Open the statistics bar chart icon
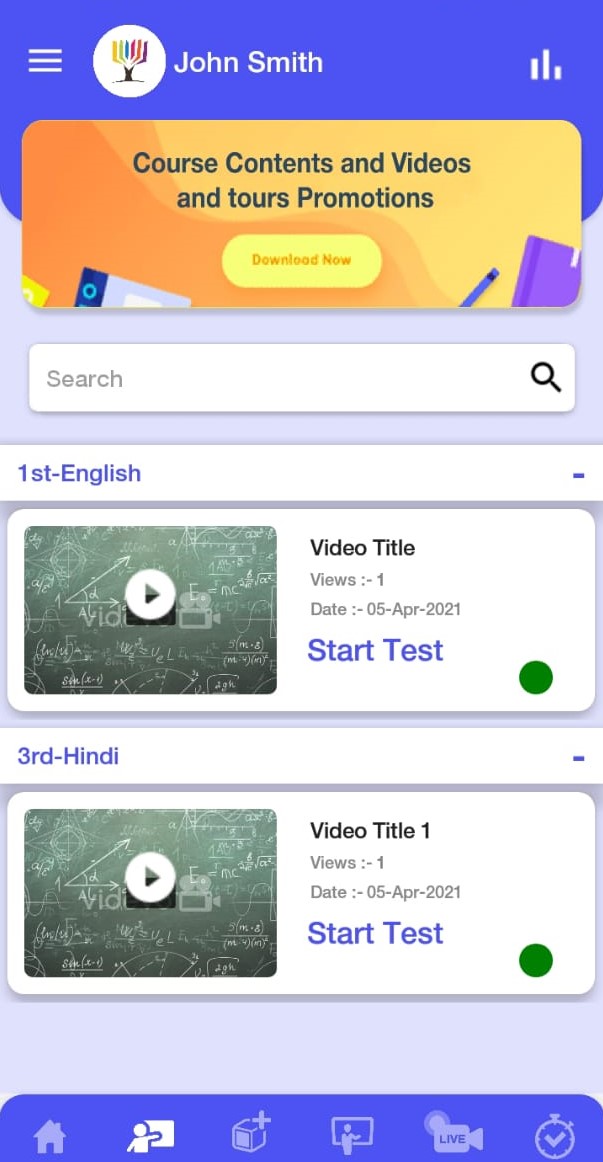The image size is (603, 1162). (x=545, y=65)
